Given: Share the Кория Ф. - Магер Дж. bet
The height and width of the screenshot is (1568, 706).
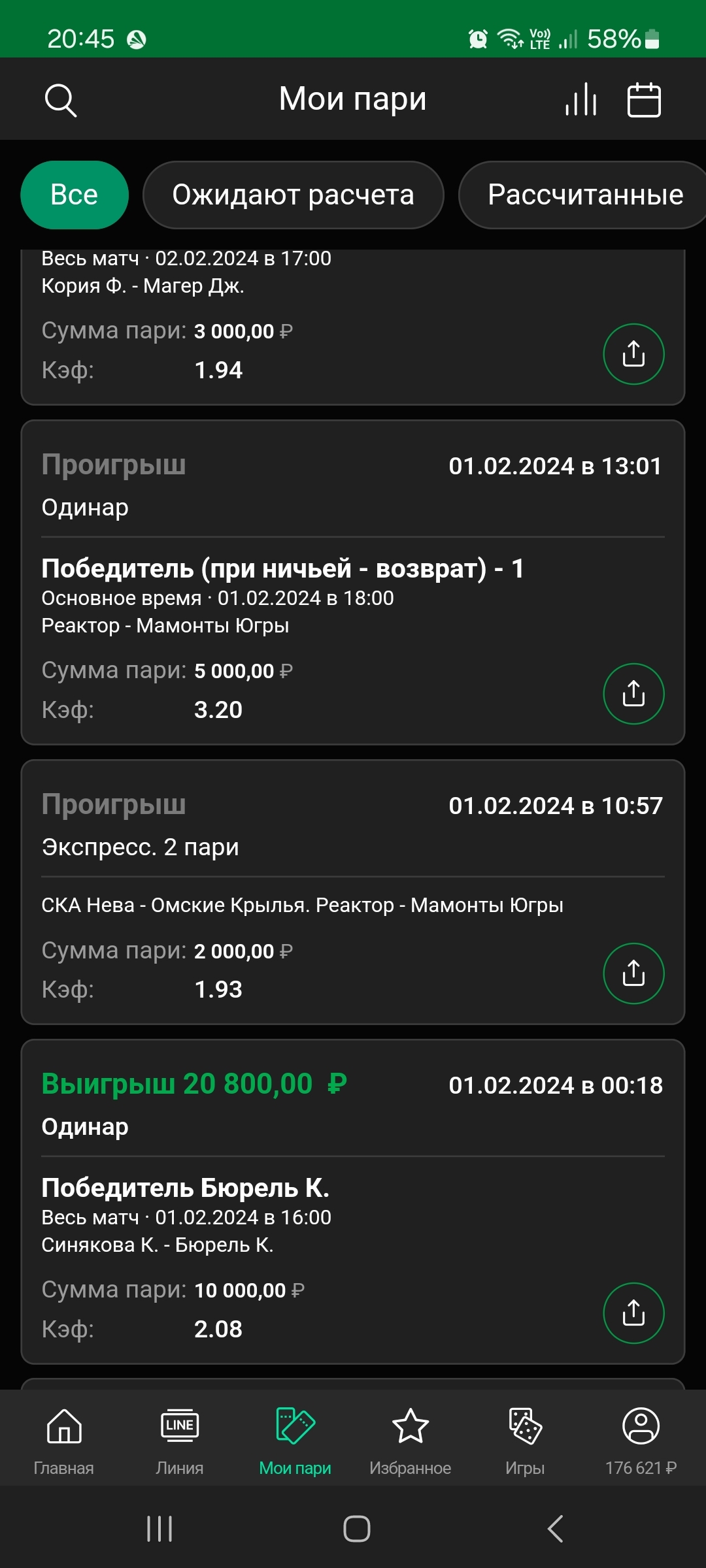Looking at the screenshot, I should [633, 354].
